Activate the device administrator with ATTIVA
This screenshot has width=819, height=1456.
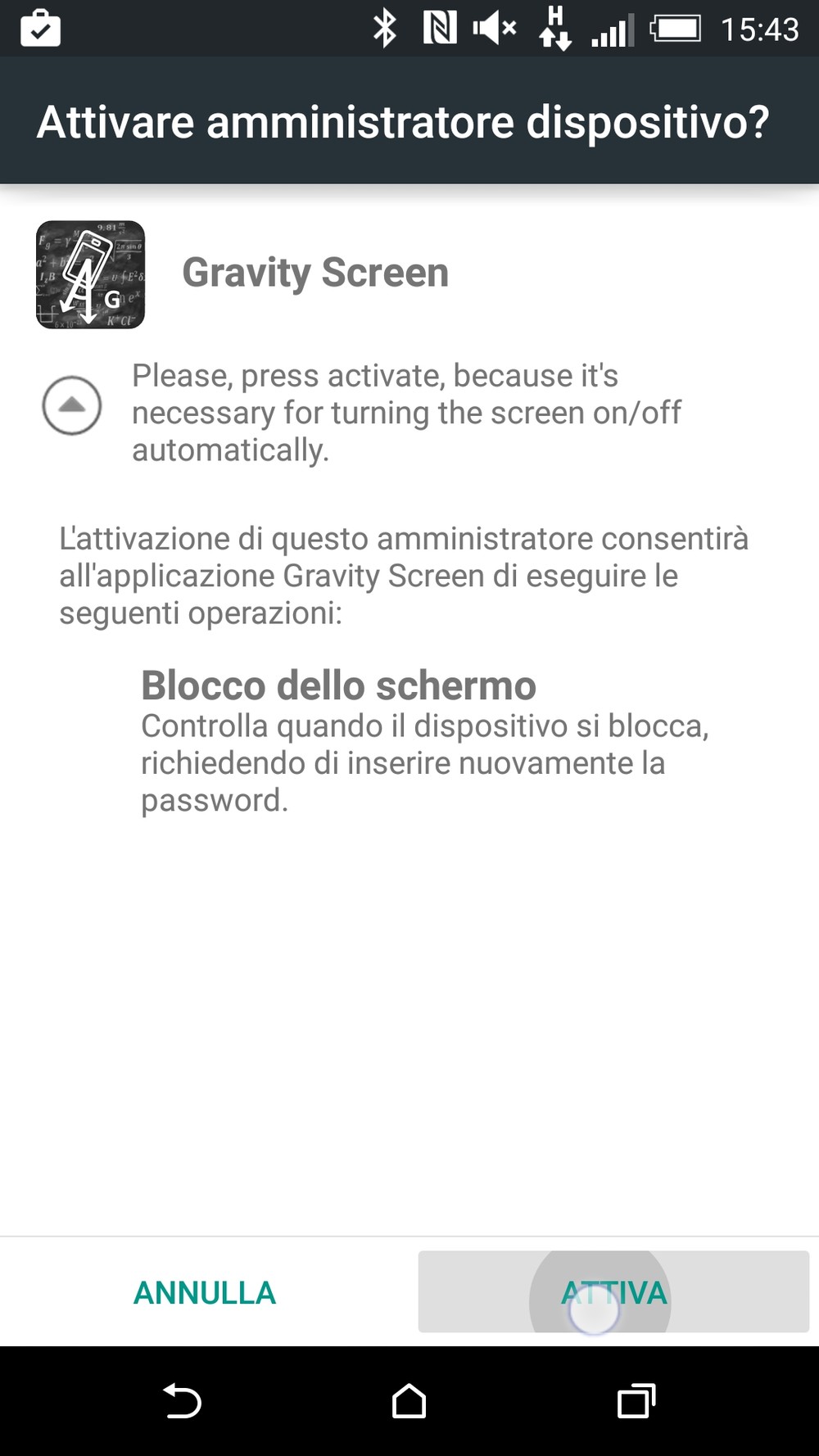(613, 1292)
